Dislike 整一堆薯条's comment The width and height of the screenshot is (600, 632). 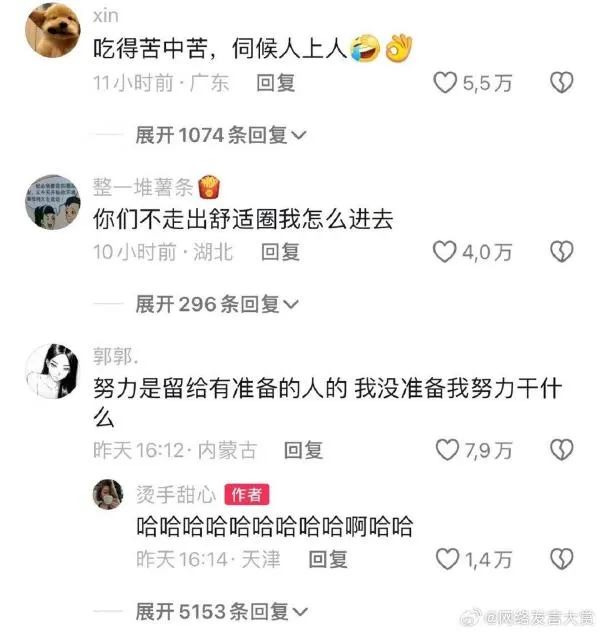(564, 252)
